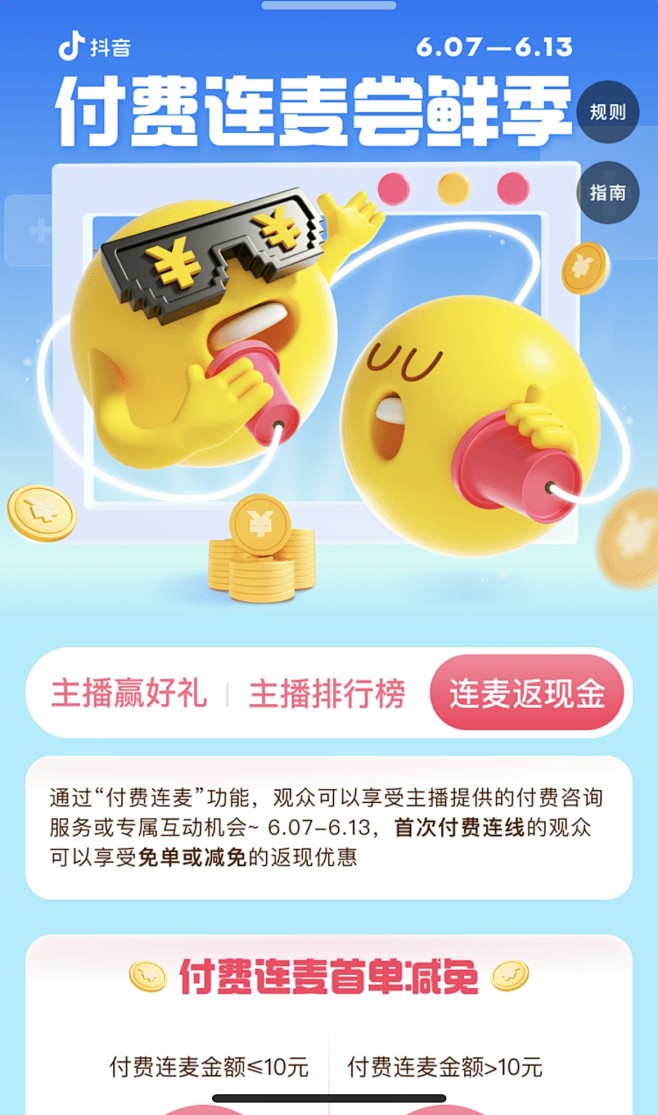Switch to the 主播排行榜 tab
Viewport: 658px width, 1115px height.
click(327, 693)
